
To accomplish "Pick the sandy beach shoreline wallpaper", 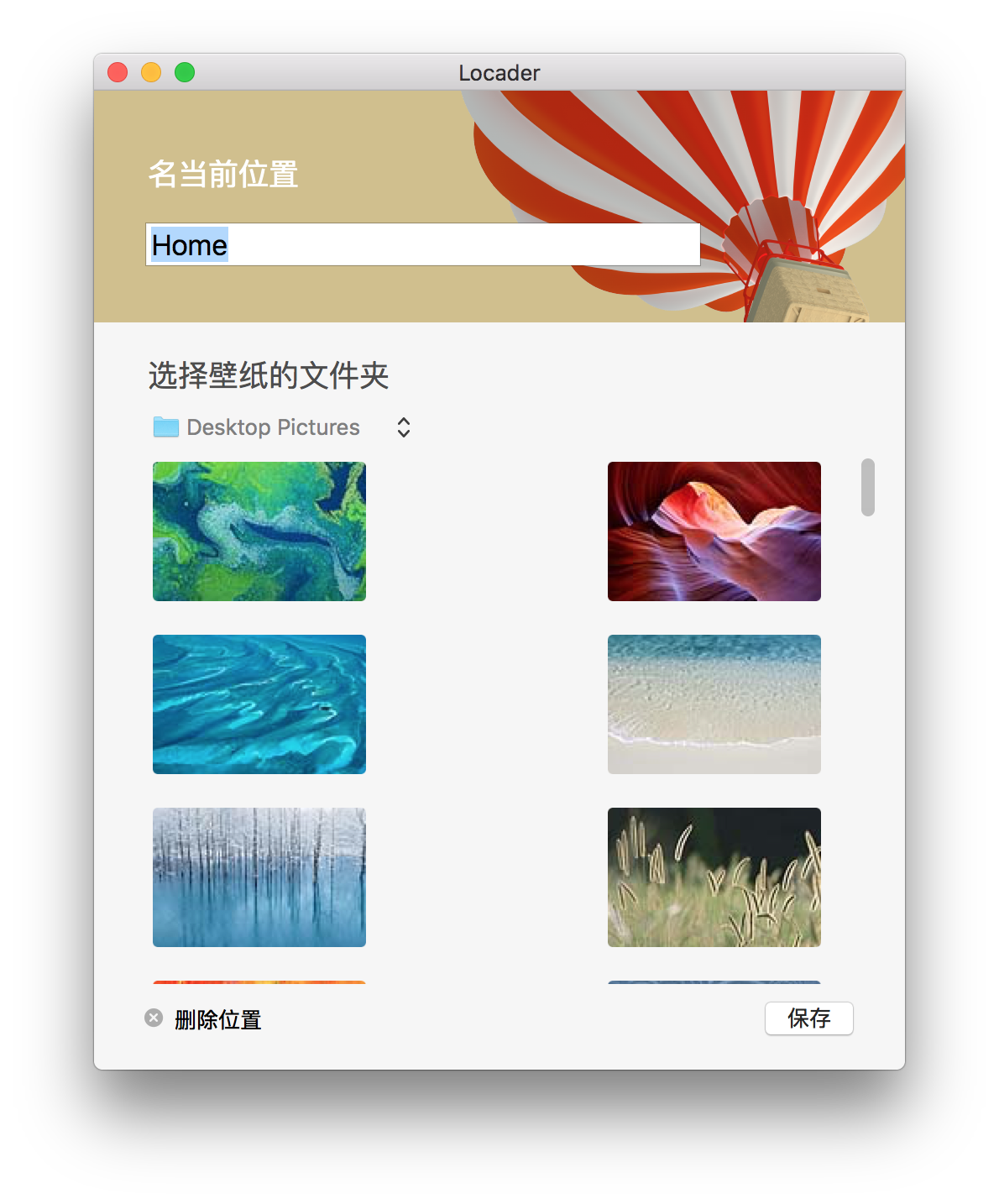I will tap(714, 704).
